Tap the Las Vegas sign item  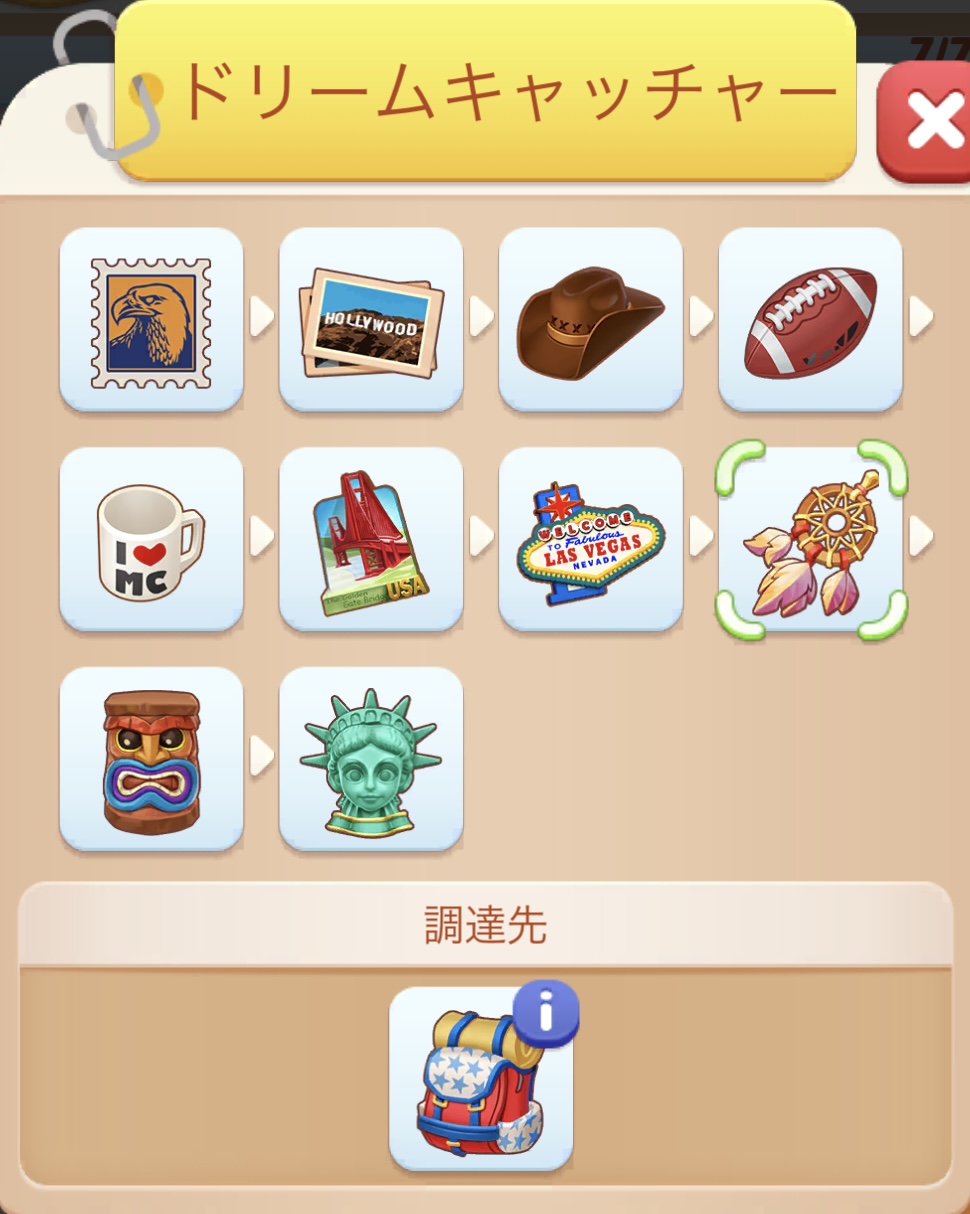(x=591, y=540)
